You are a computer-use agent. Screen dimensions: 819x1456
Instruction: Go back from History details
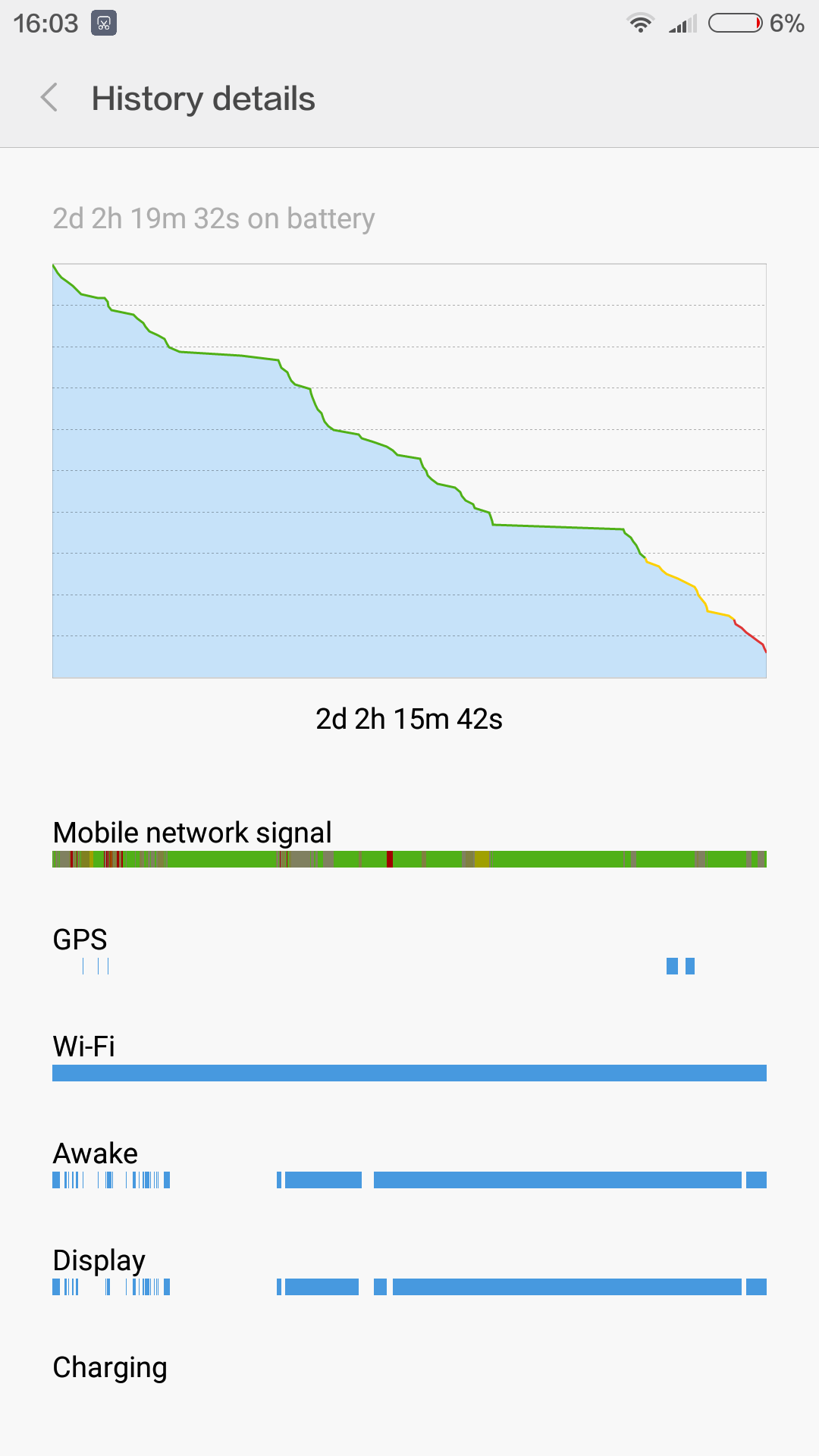pos(49,98)
